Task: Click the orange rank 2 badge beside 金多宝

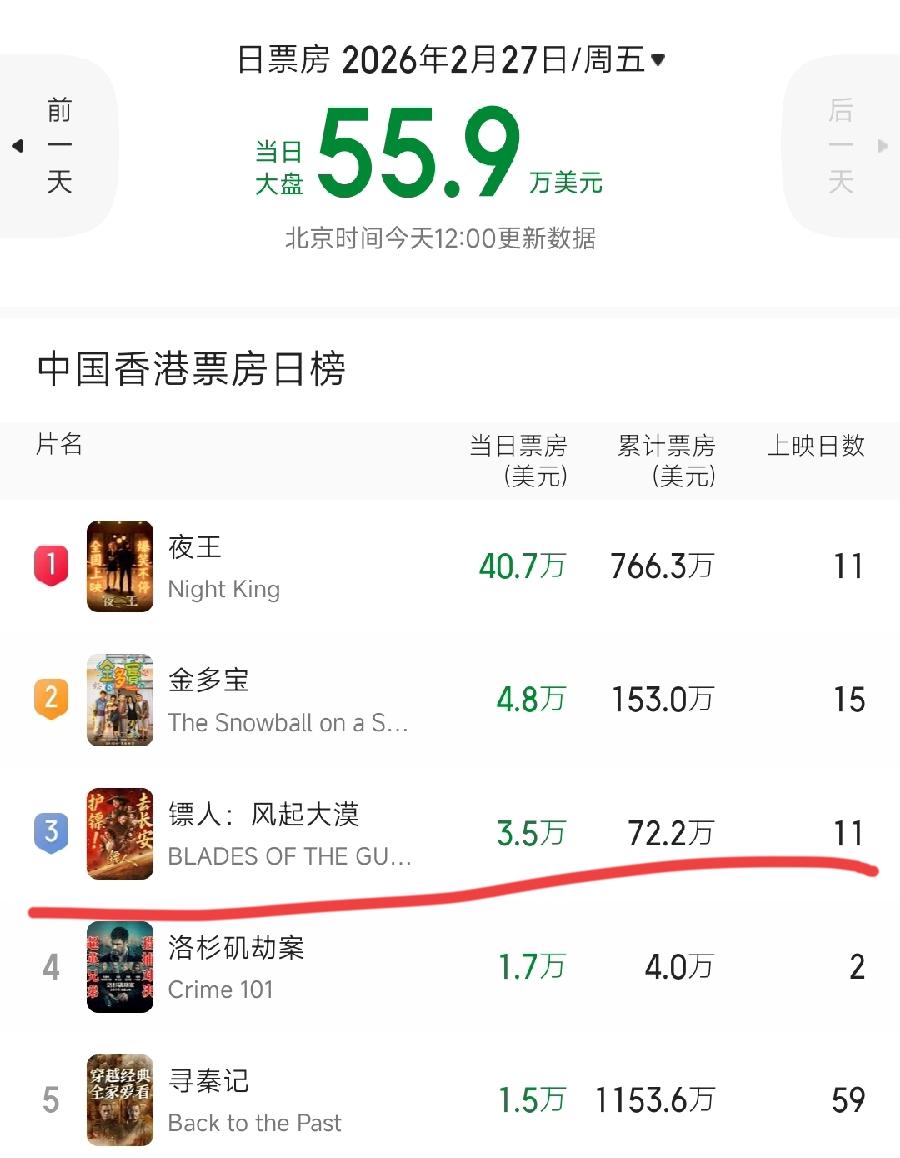Action: click(x=49, y=700)
